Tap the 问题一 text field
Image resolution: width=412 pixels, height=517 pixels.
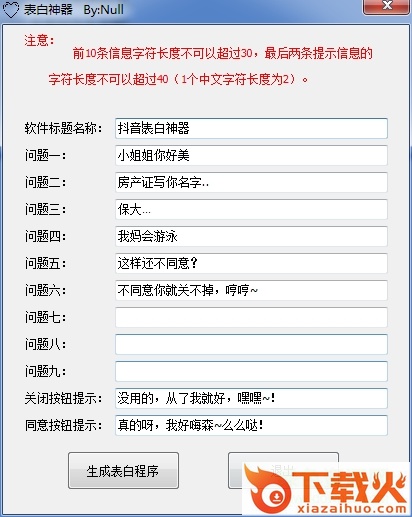pos(251,155)
